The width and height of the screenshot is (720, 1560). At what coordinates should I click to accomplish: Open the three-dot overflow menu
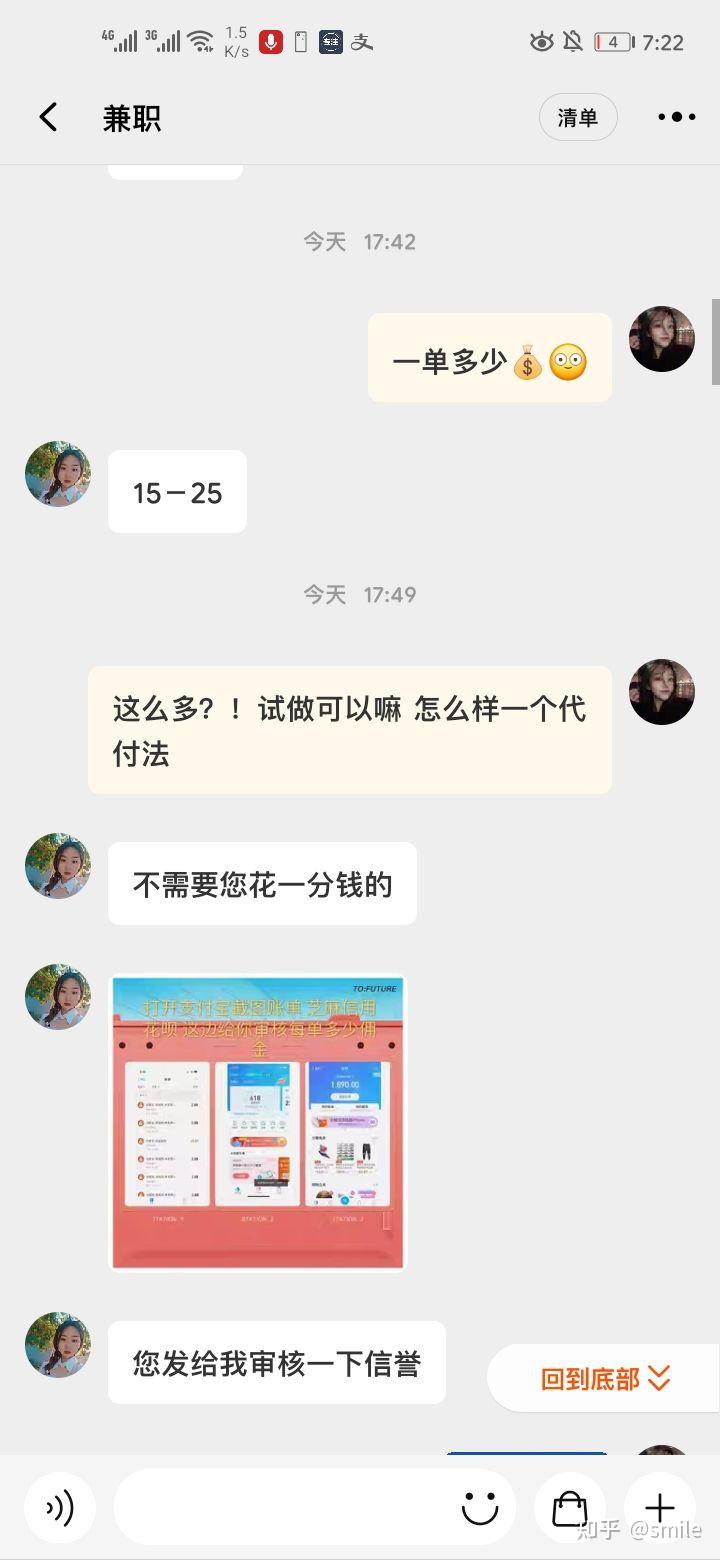(677, 118)
